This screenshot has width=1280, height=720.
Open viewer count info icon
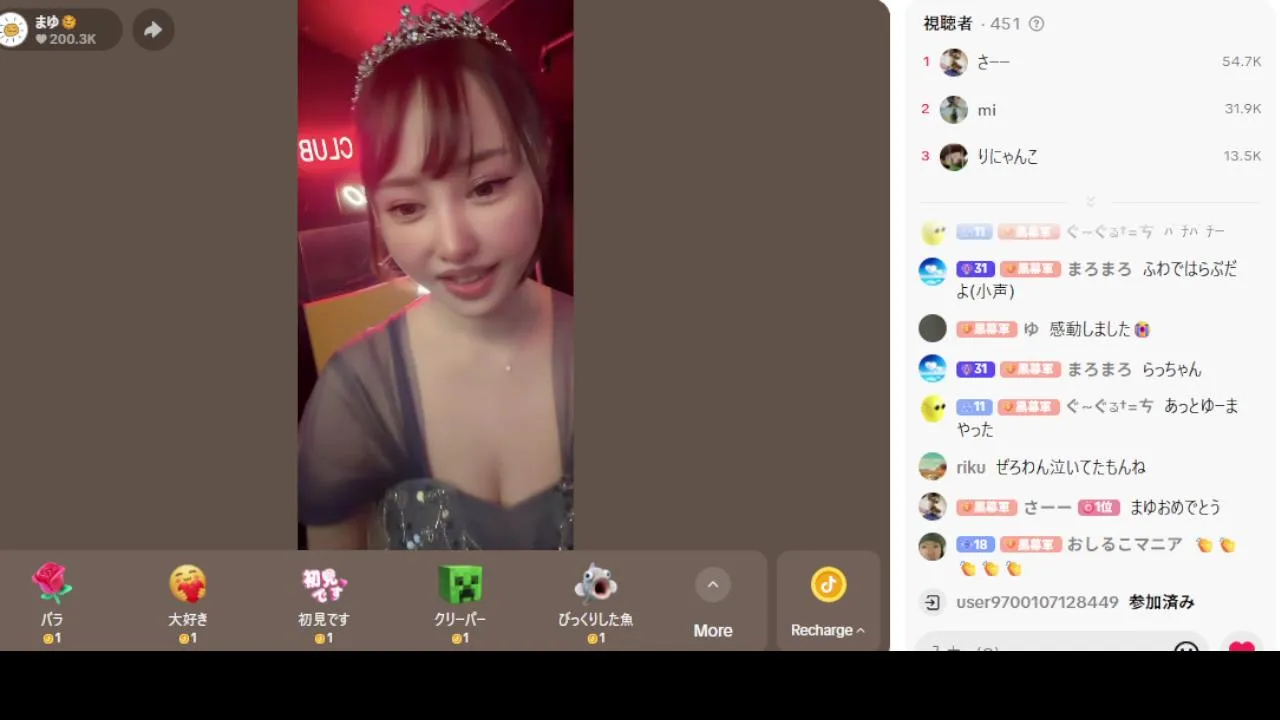[x=1036, y=24]
